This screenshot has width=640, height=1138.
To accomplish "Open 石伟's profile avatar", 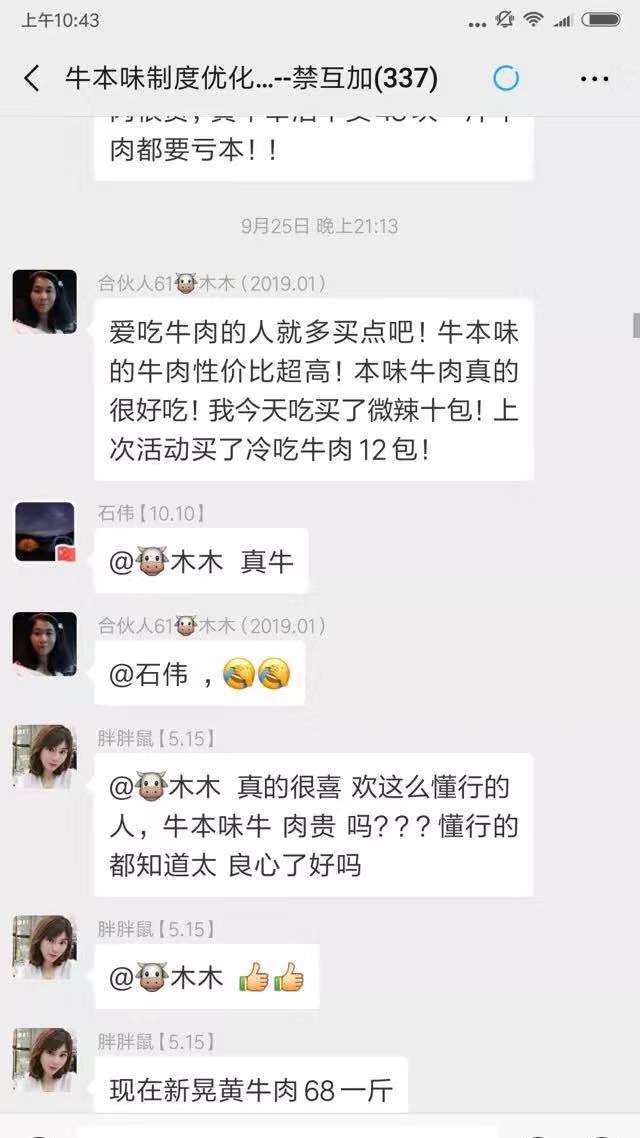I will (44, 531).
